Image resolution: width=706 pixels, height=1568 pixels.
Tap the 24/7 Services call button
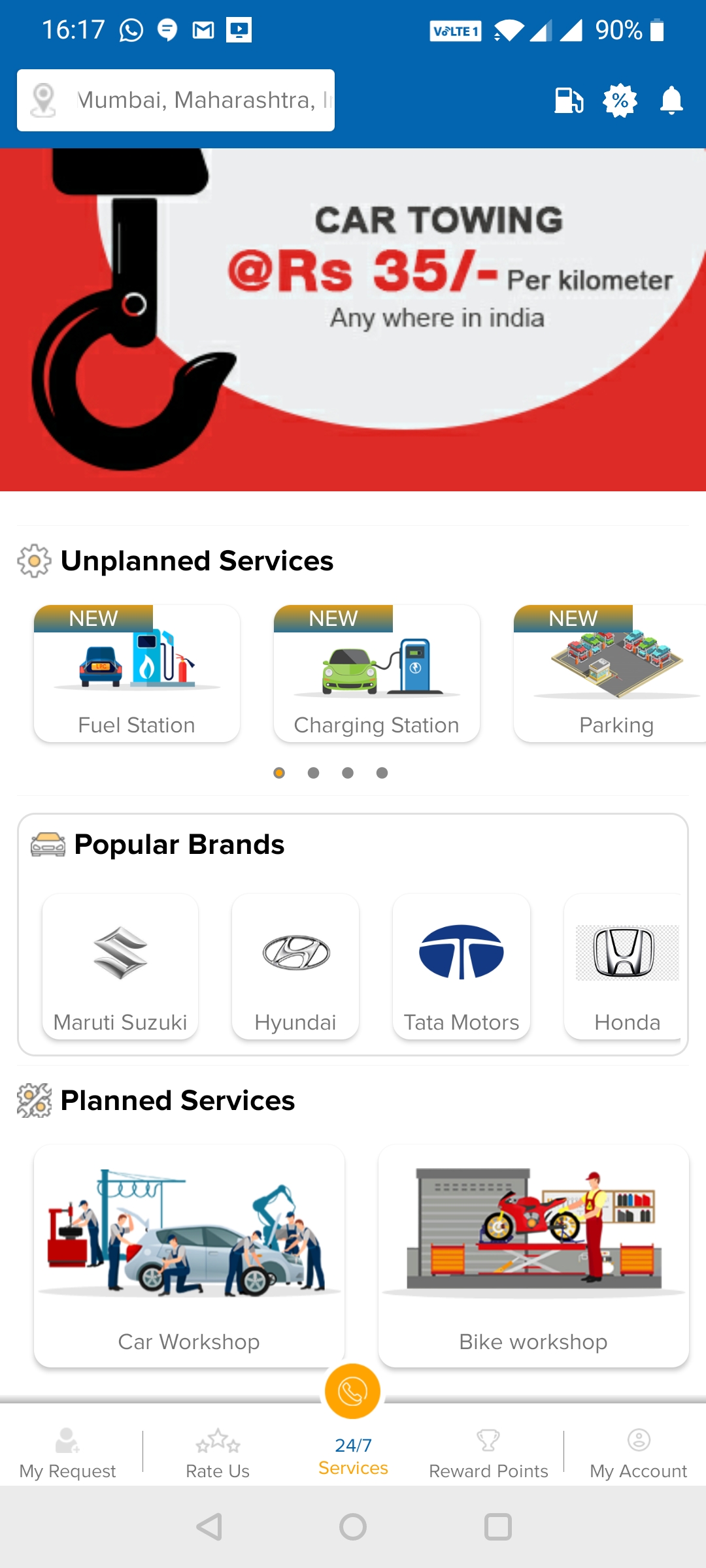point(353,1392)
